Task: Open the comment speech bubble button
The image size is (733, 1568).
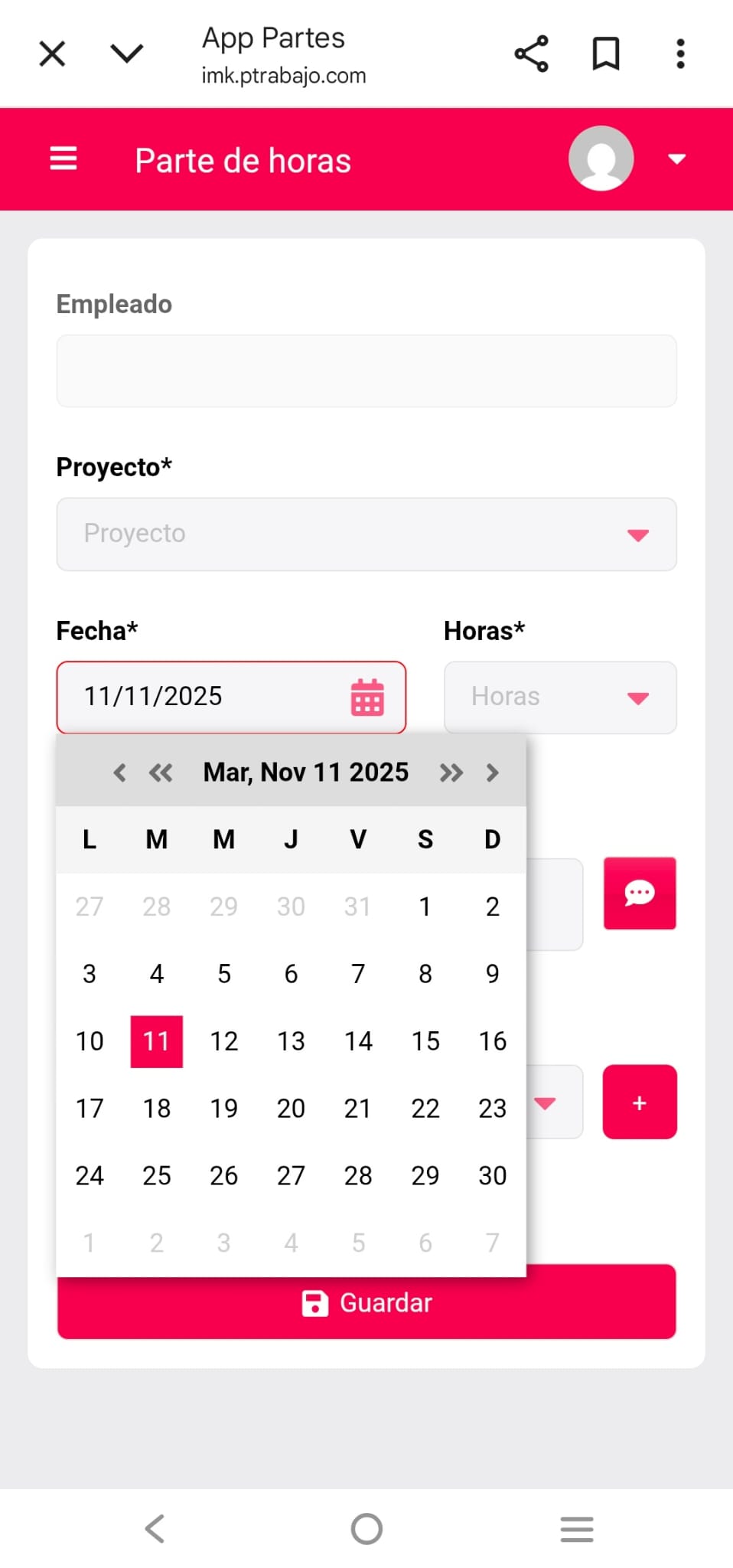Action: pyautogui.click(x=640, y=893)
